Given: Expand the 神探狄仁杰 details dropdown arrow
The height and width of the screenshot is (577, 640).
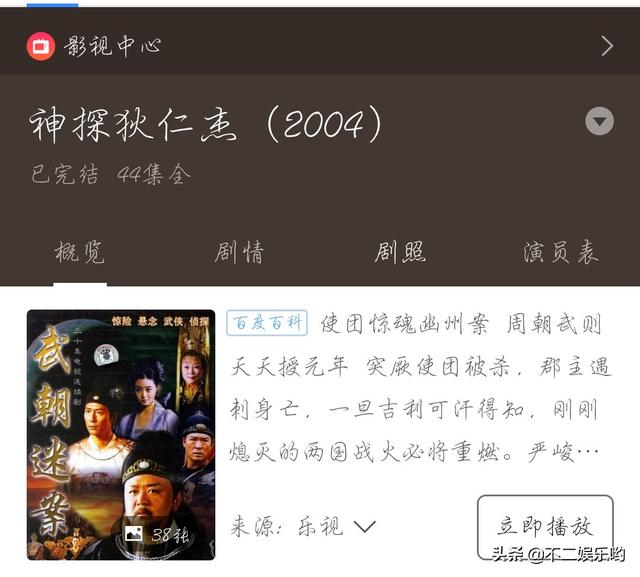Looking at the screenshot, I should [x=599, y=122].
